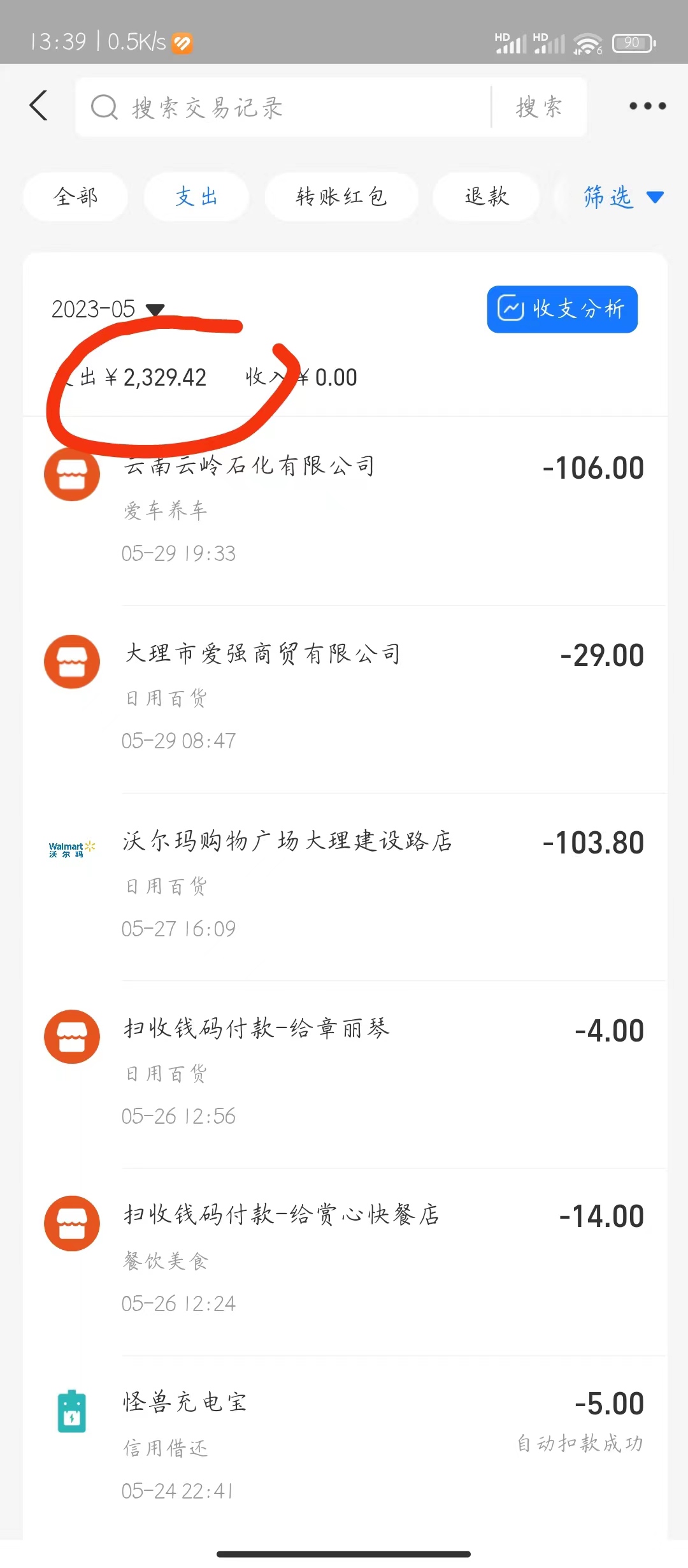Tap the back arrow to exit transactions
688x1568 pixels.
(x=39, y=106)
